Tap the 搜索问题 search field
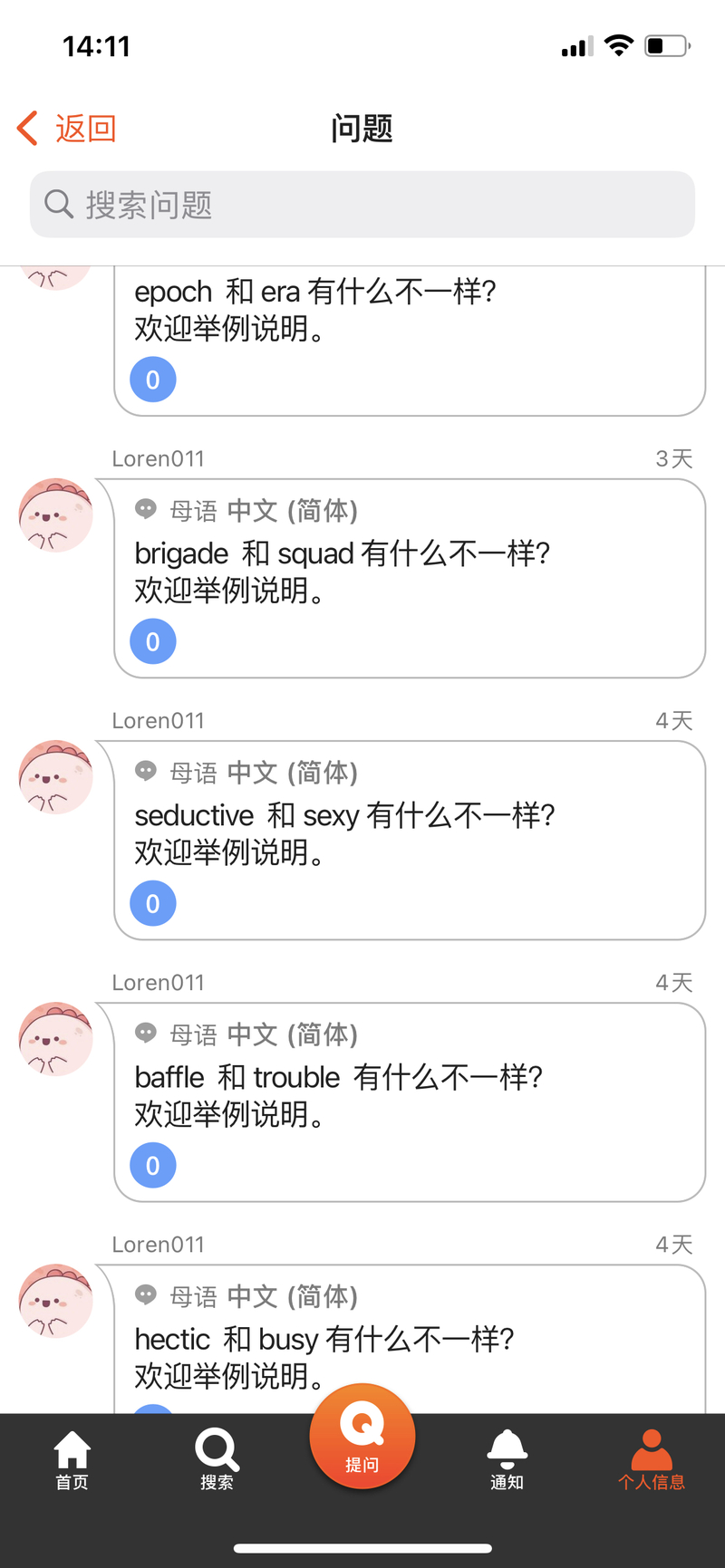Screen dimensions: 725x1568 coord(362,205)
